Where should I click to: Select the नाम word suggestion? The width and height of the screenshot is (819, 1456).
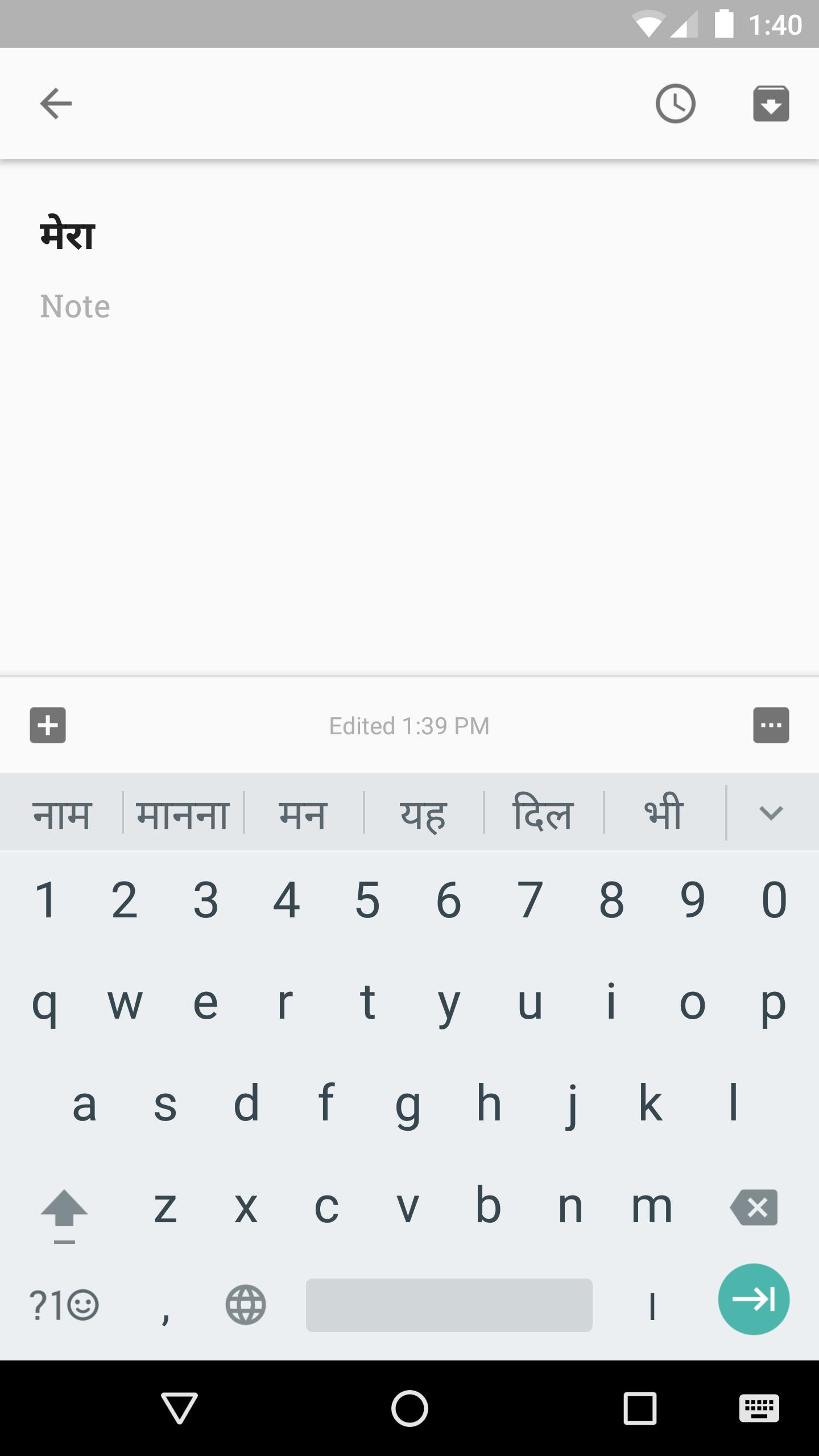pyautogui.click(x=61, y=814)
